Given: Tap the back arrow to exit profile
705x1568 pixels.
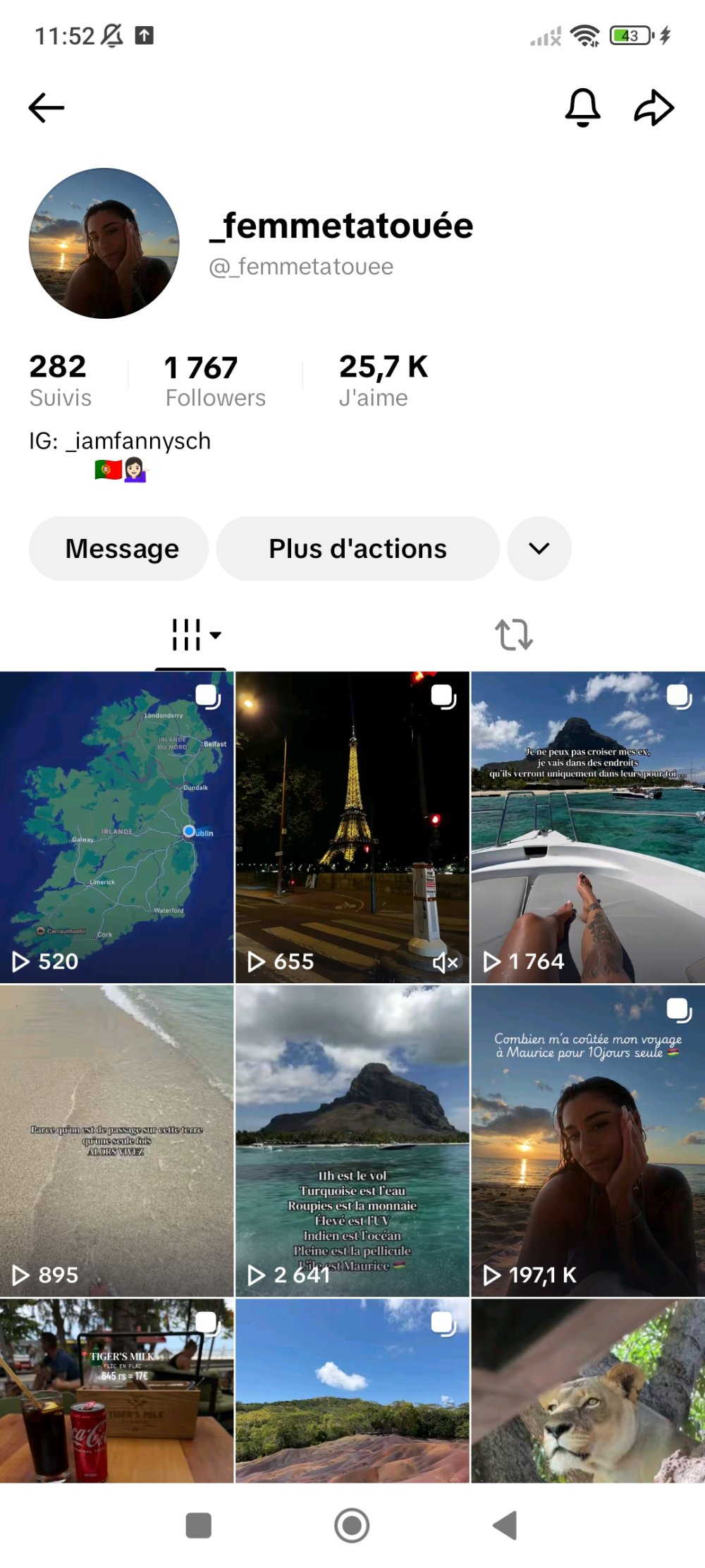Looking at the screenshot, I should point(45,107).
